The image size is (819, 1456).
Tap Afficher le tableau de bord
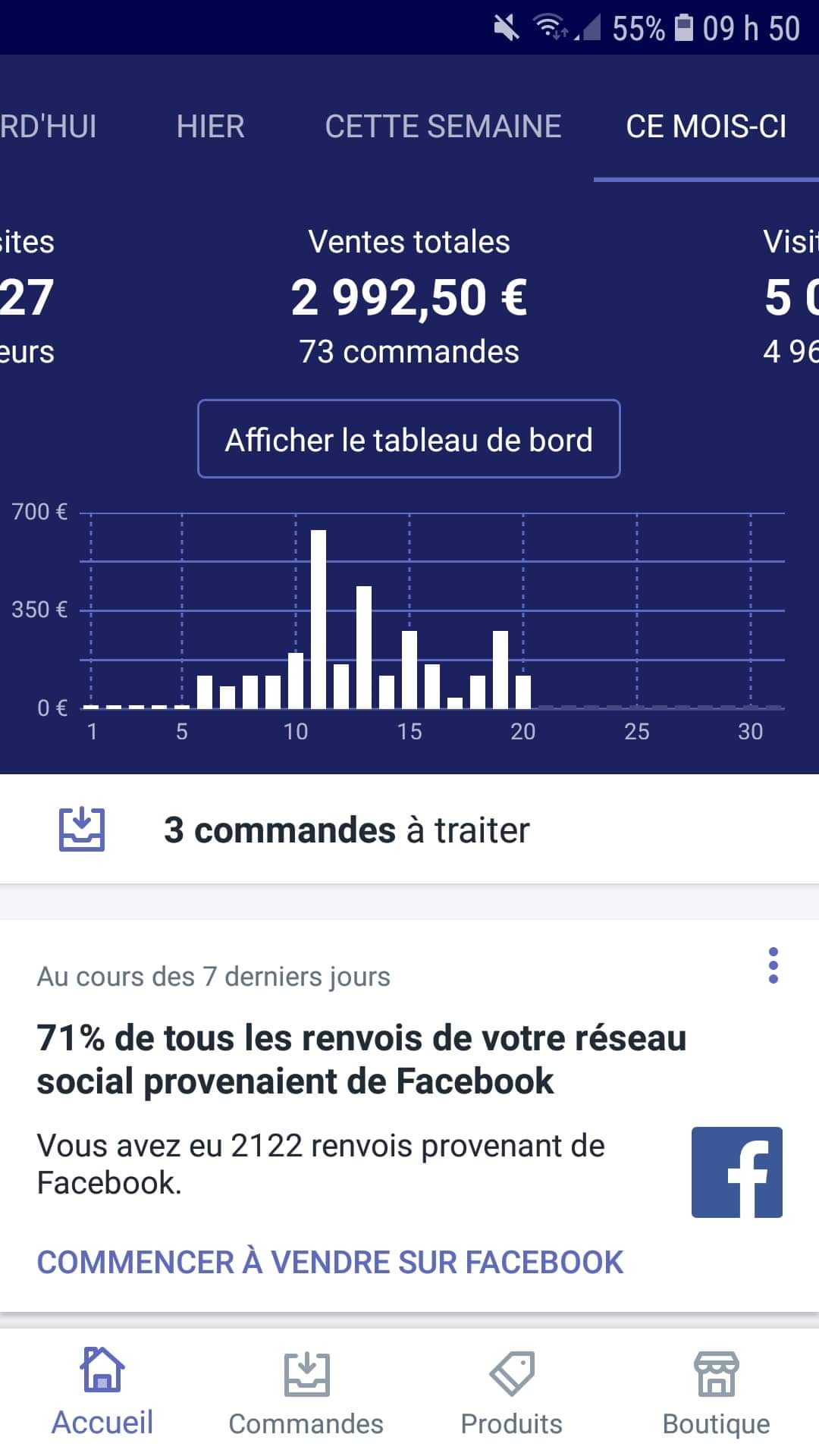tap(409, 439)
